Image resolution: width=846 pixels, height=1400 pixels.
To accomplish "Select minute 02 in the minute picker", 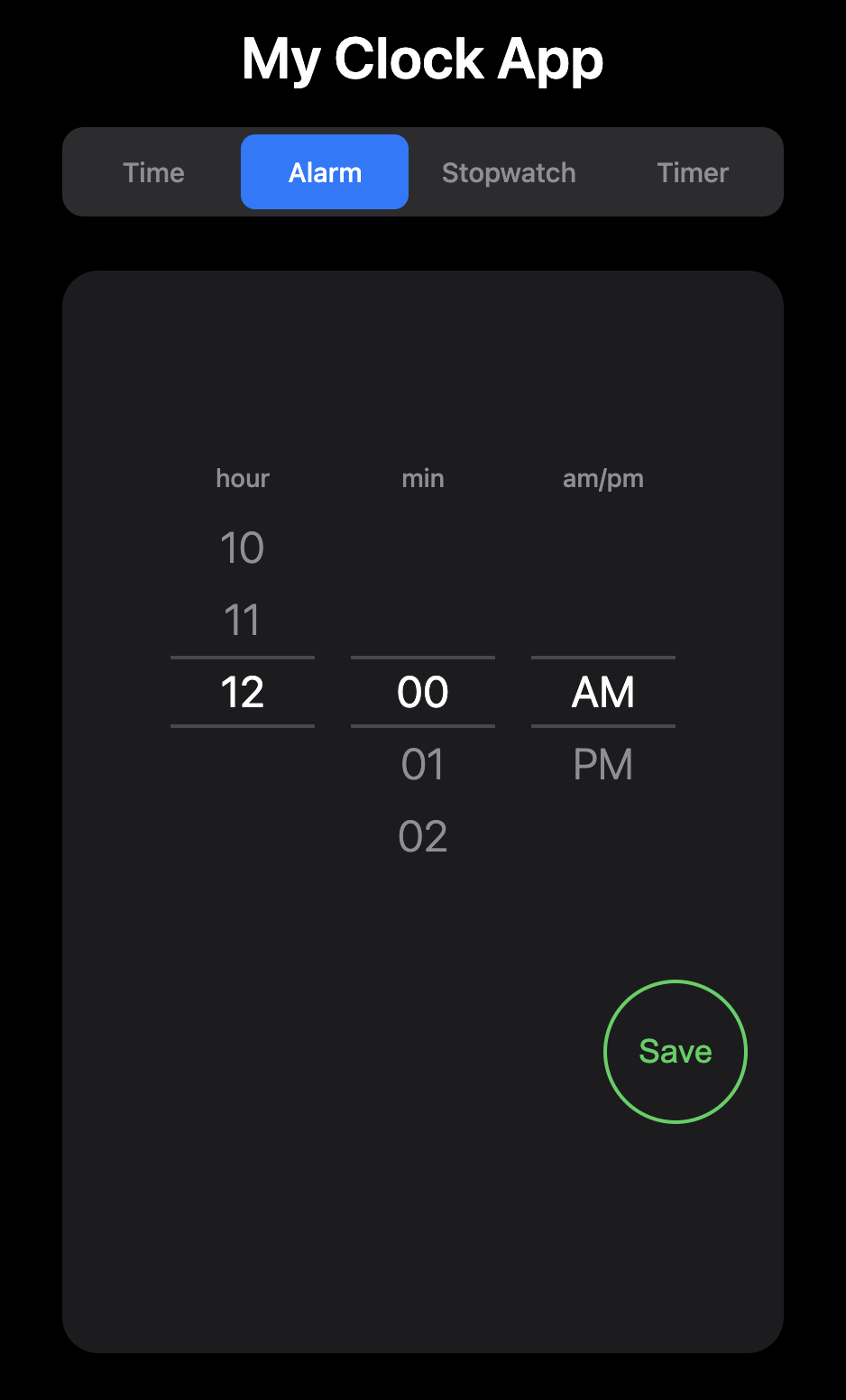I will (x=422, y=836).
